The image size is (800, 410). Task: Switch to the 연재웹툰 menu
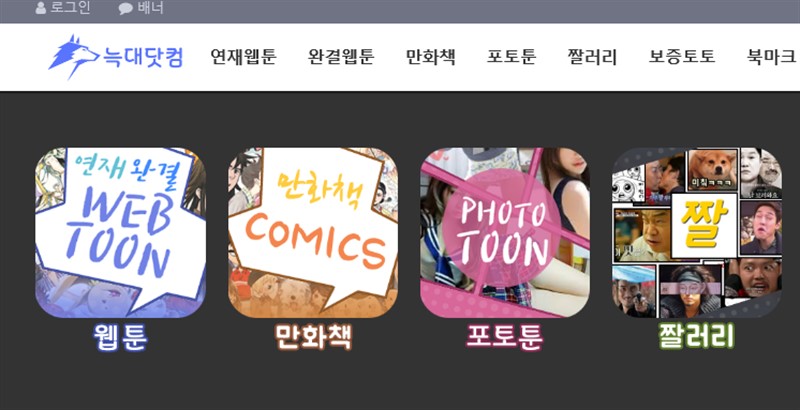tap(244, 57)
